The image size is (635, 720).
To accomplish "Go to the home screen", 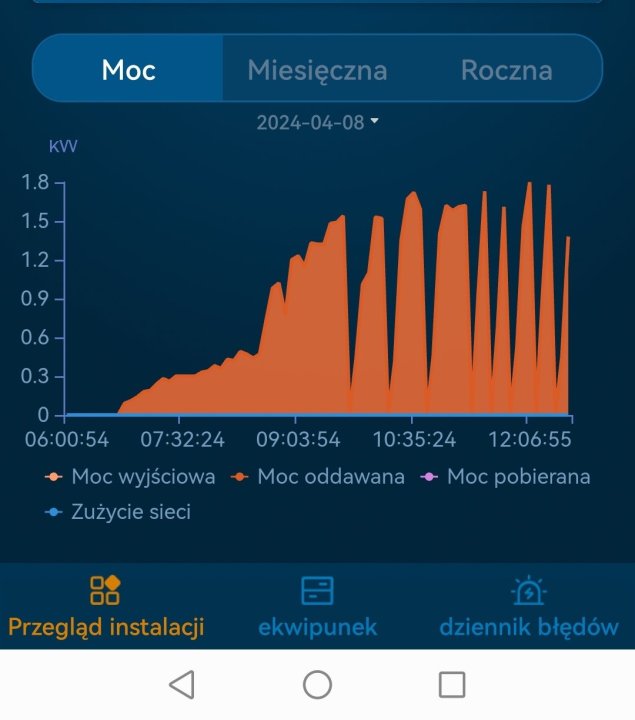I will point(317,684).
